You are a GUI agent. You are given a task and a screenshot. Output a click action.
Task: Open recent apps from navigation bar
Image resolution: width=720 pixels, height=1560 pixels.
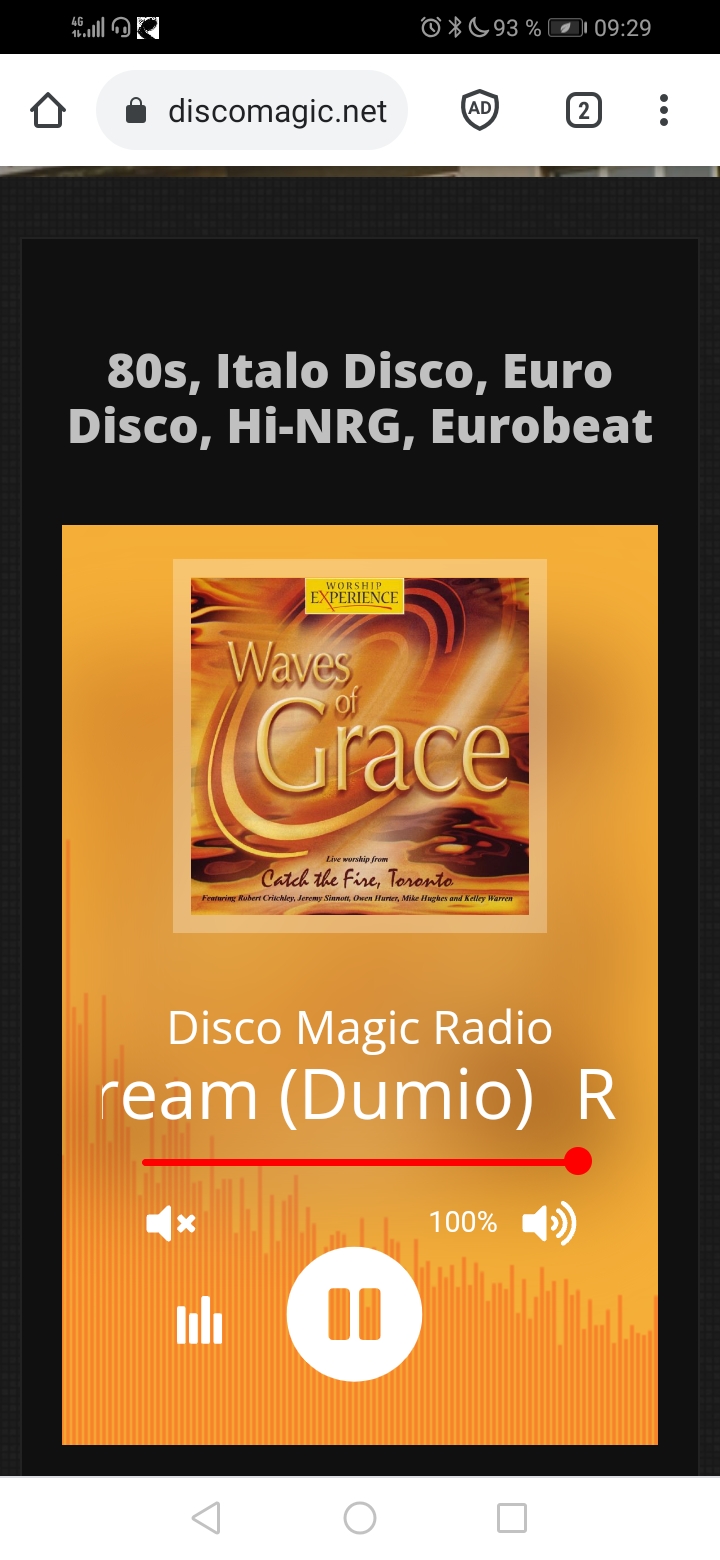coord(511,1518)
